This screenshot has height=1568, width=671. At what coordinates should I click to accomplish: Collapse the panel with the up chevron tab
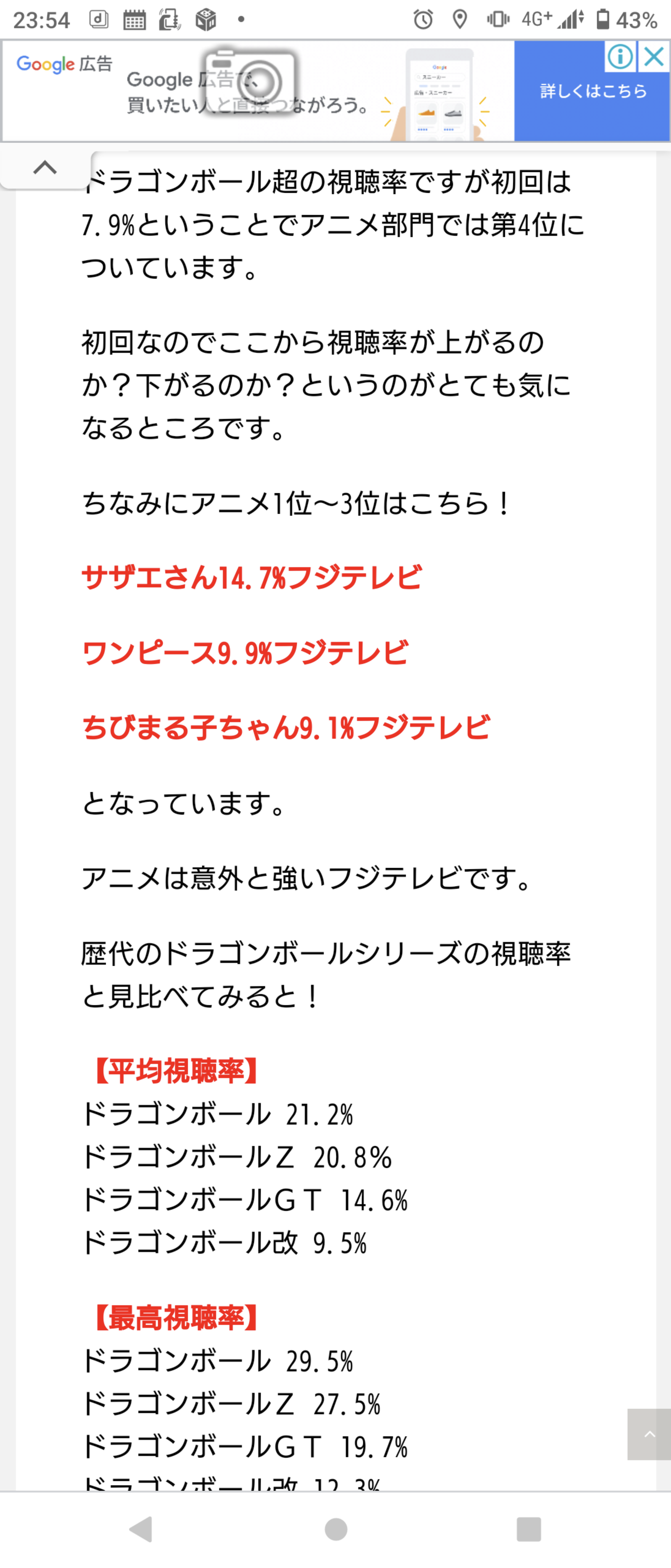click(x=45, y=167)
